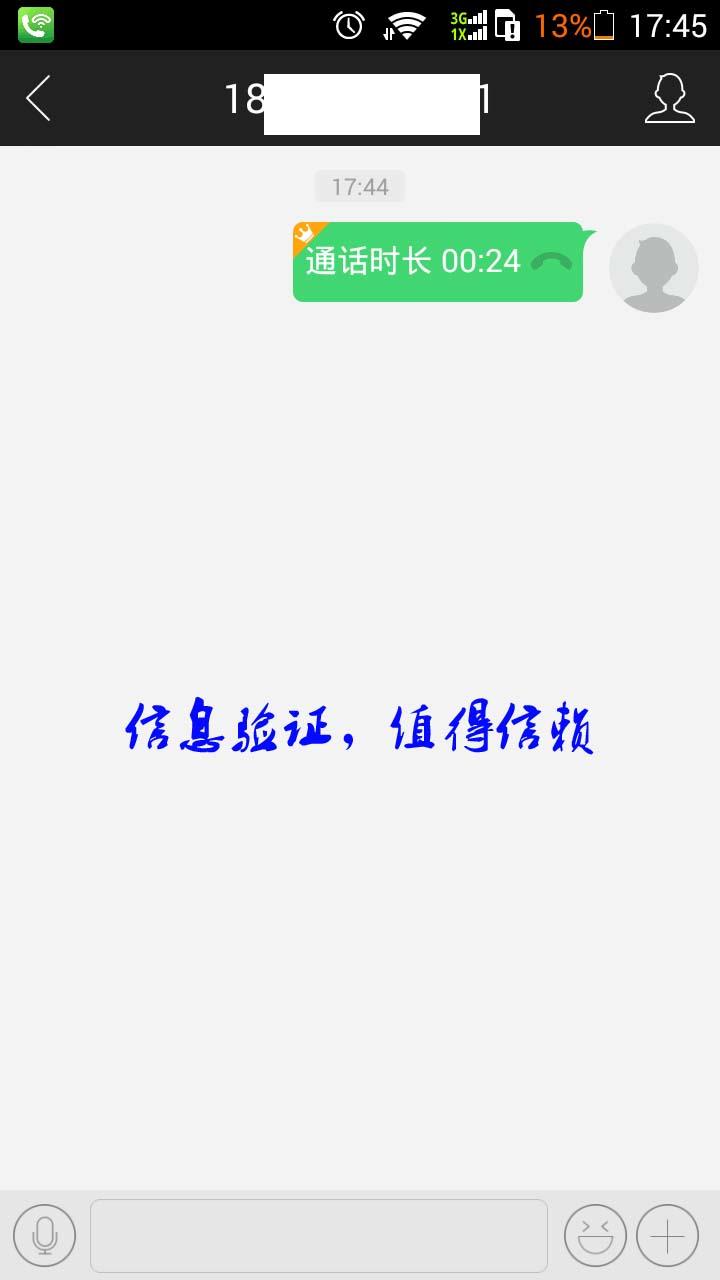The height and width of the screenshot is (1280, 720).
Task: Go back using the top-left arrow
Action: (x=38, y=98)
